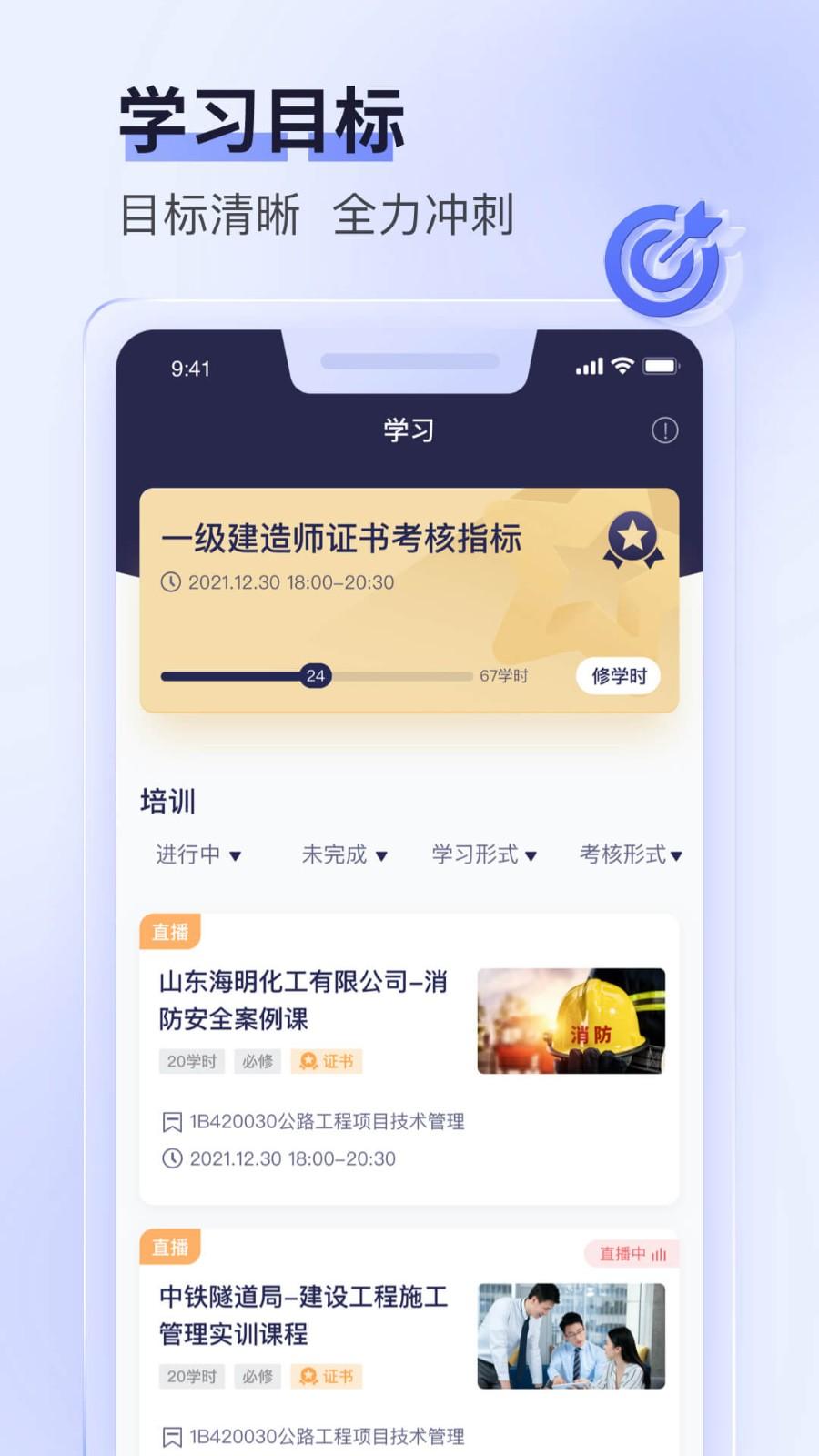Click the progress marker showing 24 on the goal card
This screenshot has width=819, height=1456.
315,676
